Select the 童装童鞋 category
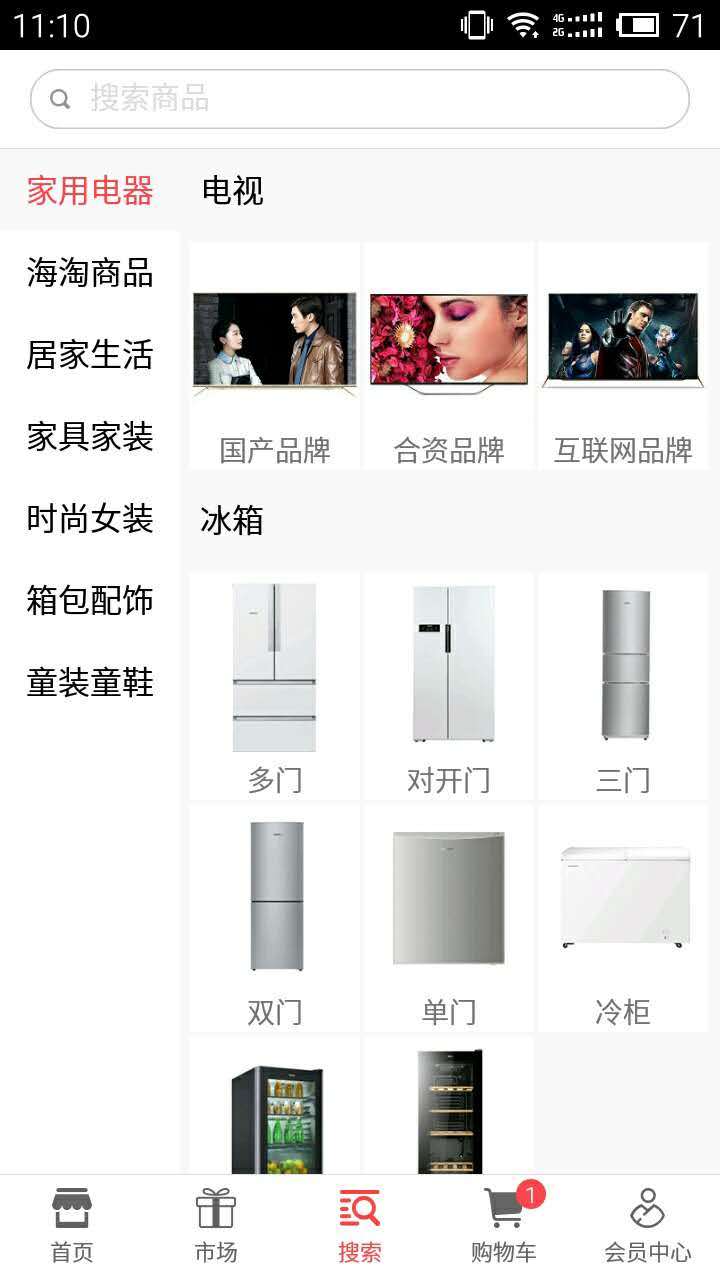This screenshot has width=720, height=1280. click(90, 682)
